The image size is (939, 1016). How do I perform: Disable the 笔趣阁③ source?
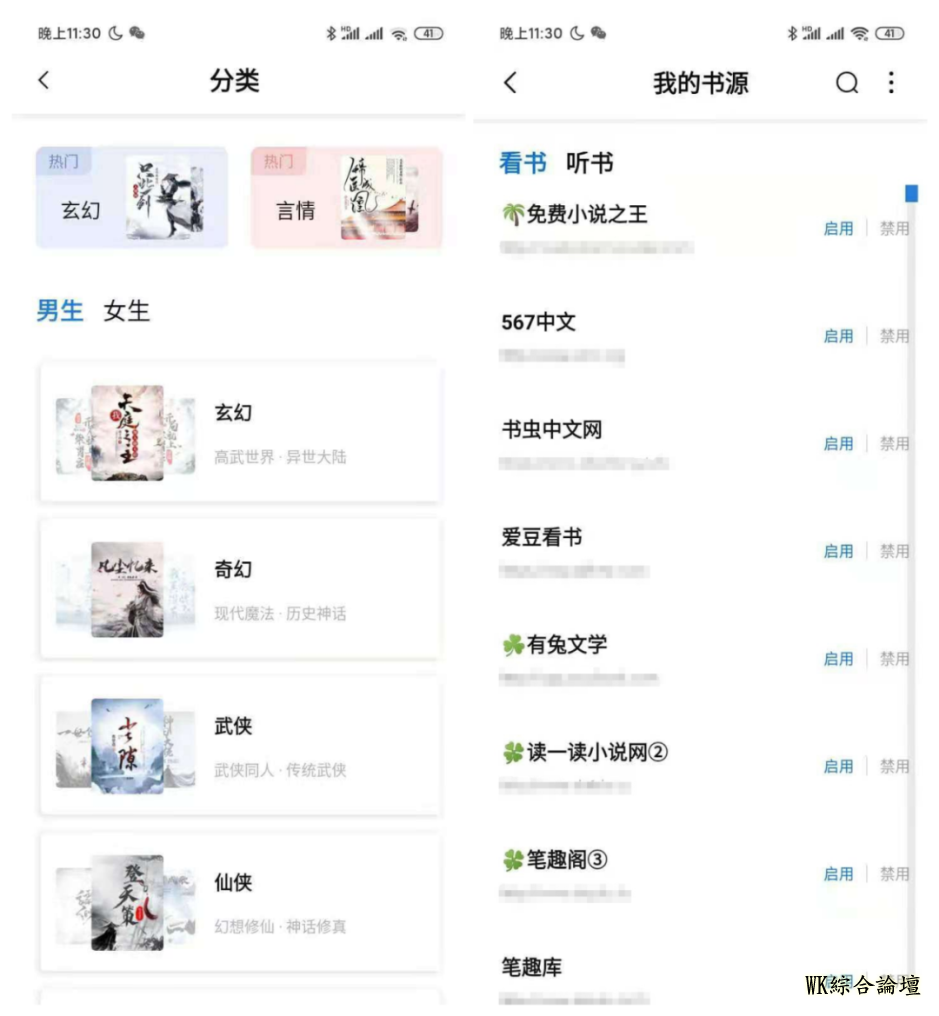pyautogui.click(x=894, y=874)
